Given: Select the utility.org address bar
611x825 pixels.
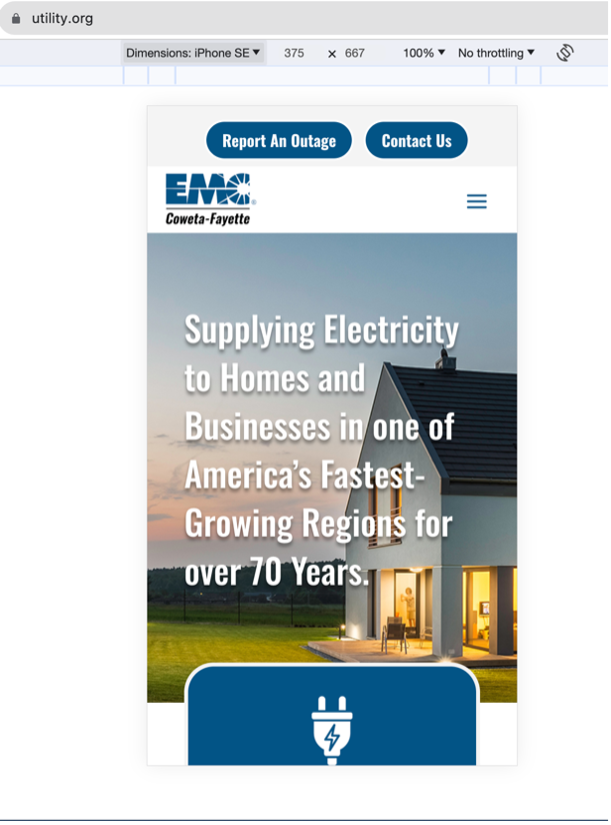Looking at the screenshot, I should coord(300,18).
